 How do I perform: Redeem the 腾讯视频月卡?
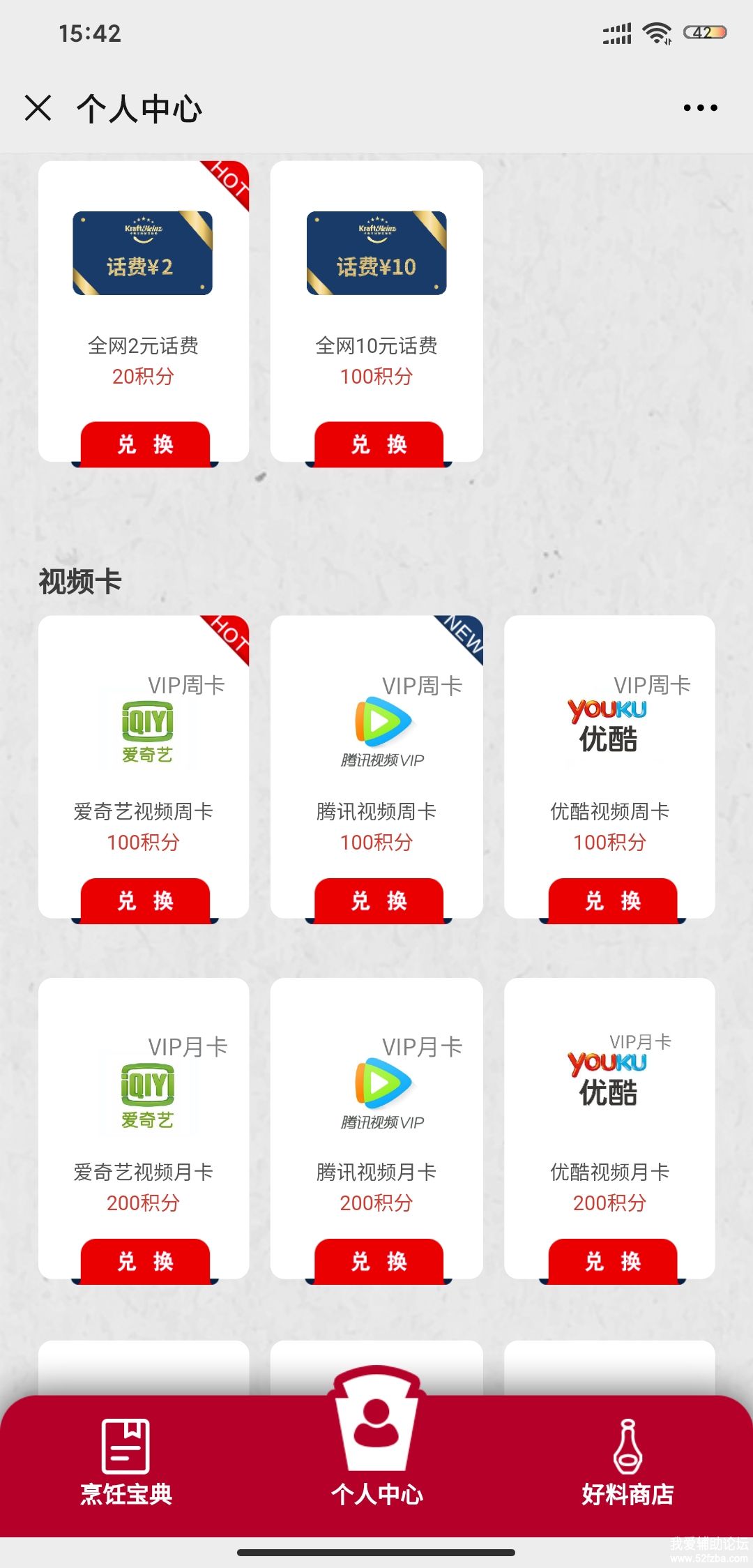coord(379,1261)
